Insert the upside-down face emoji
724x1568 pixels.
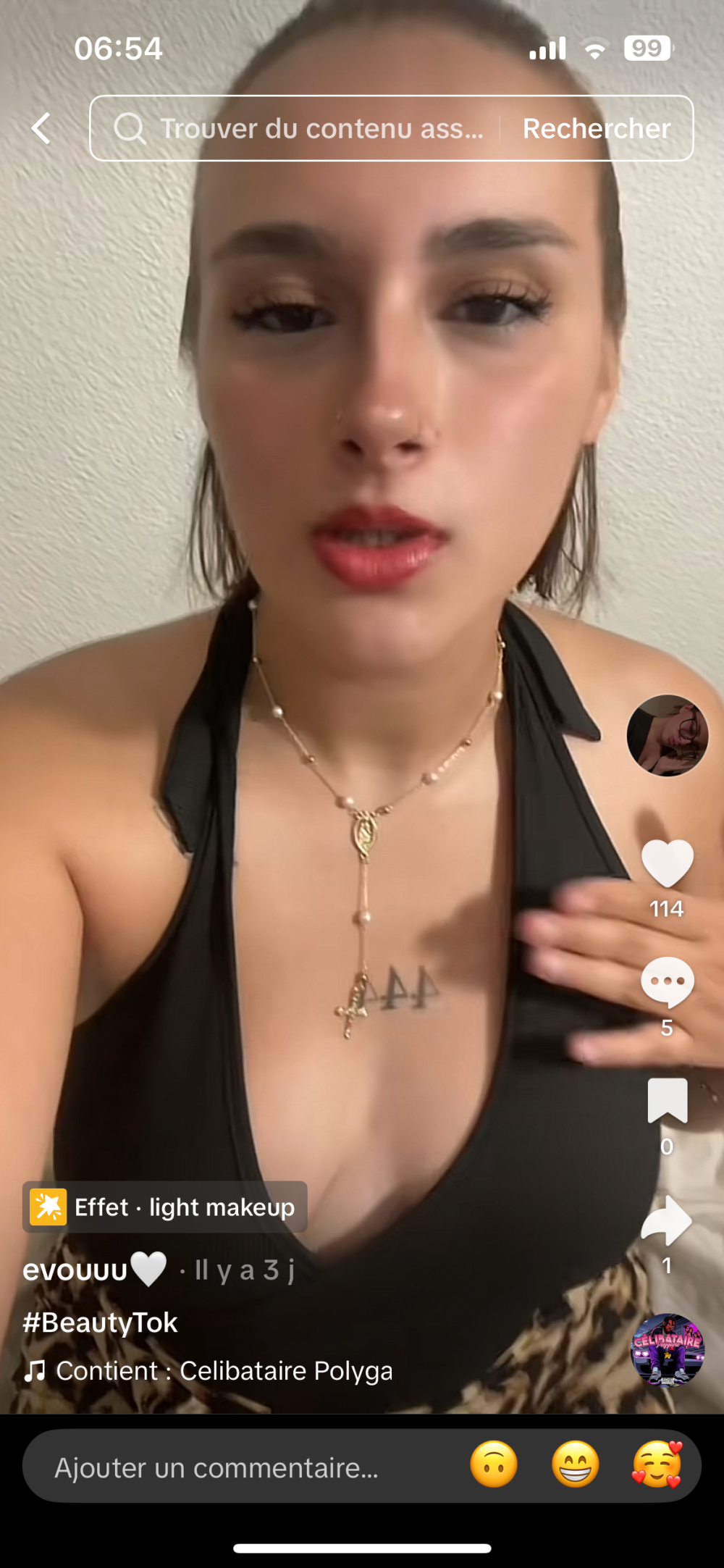[494, 1464]
